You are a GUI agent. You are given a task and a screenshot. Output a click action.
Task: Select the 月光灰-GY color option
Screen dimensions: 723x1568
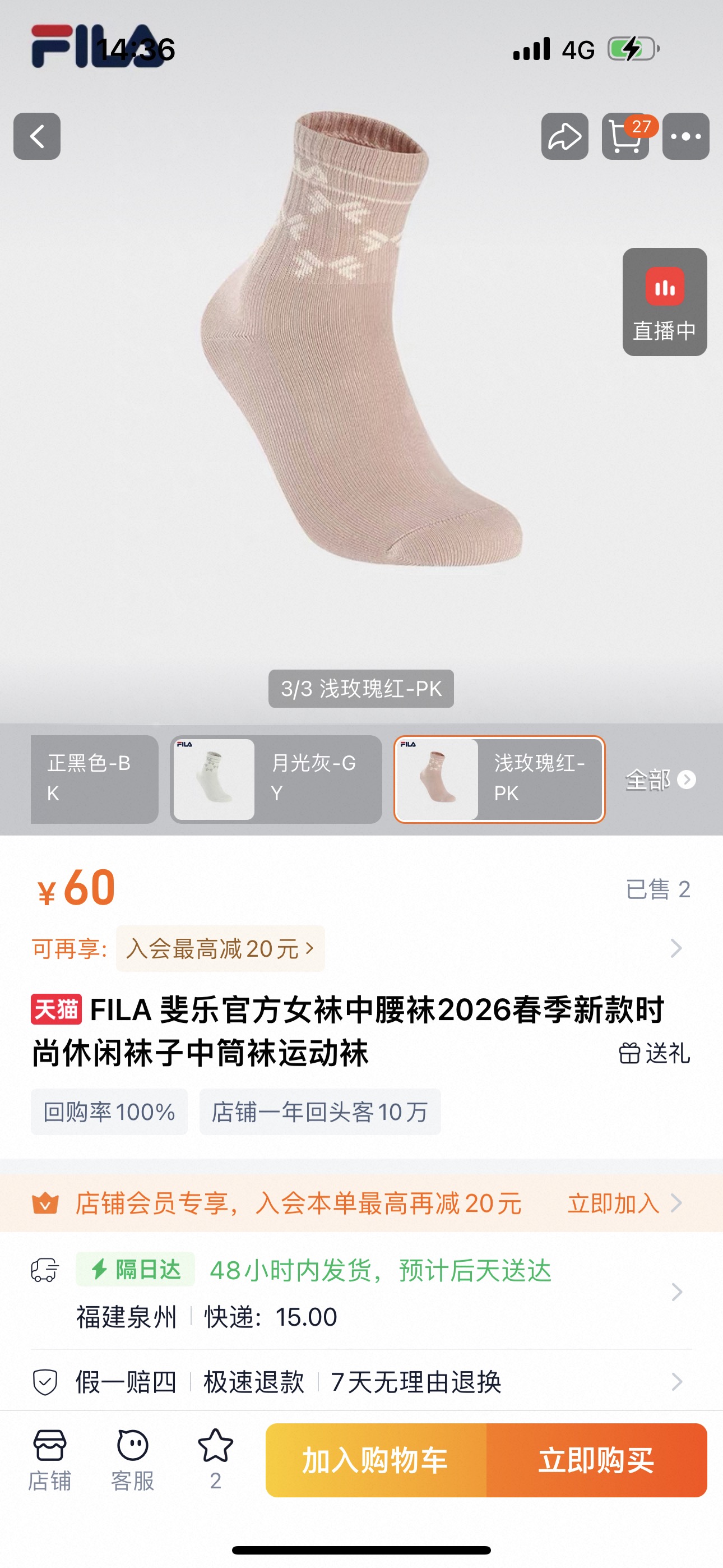coord(276,779)
